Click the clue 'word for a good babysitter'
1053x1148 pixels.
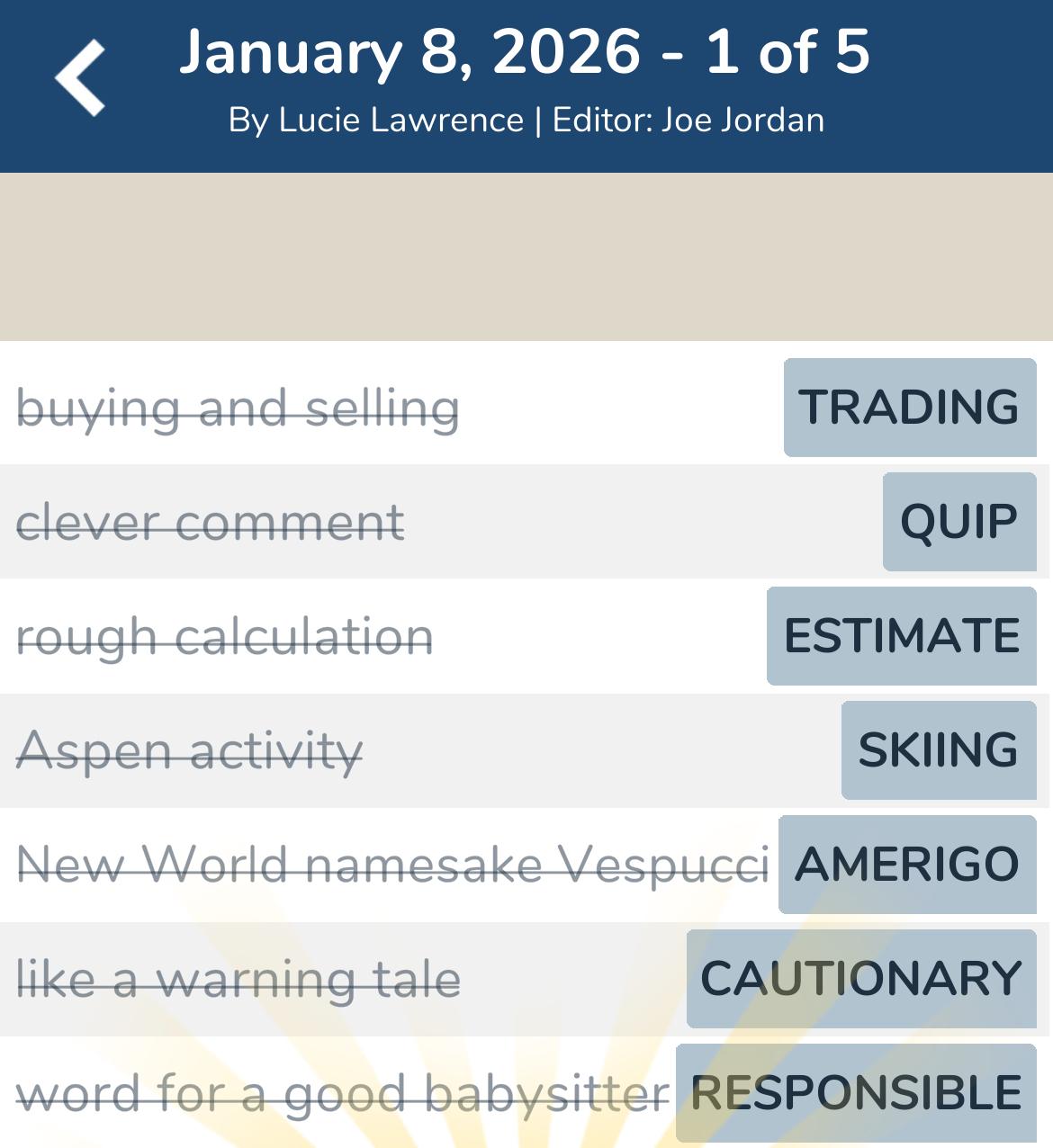click(x=342, y=1095)
